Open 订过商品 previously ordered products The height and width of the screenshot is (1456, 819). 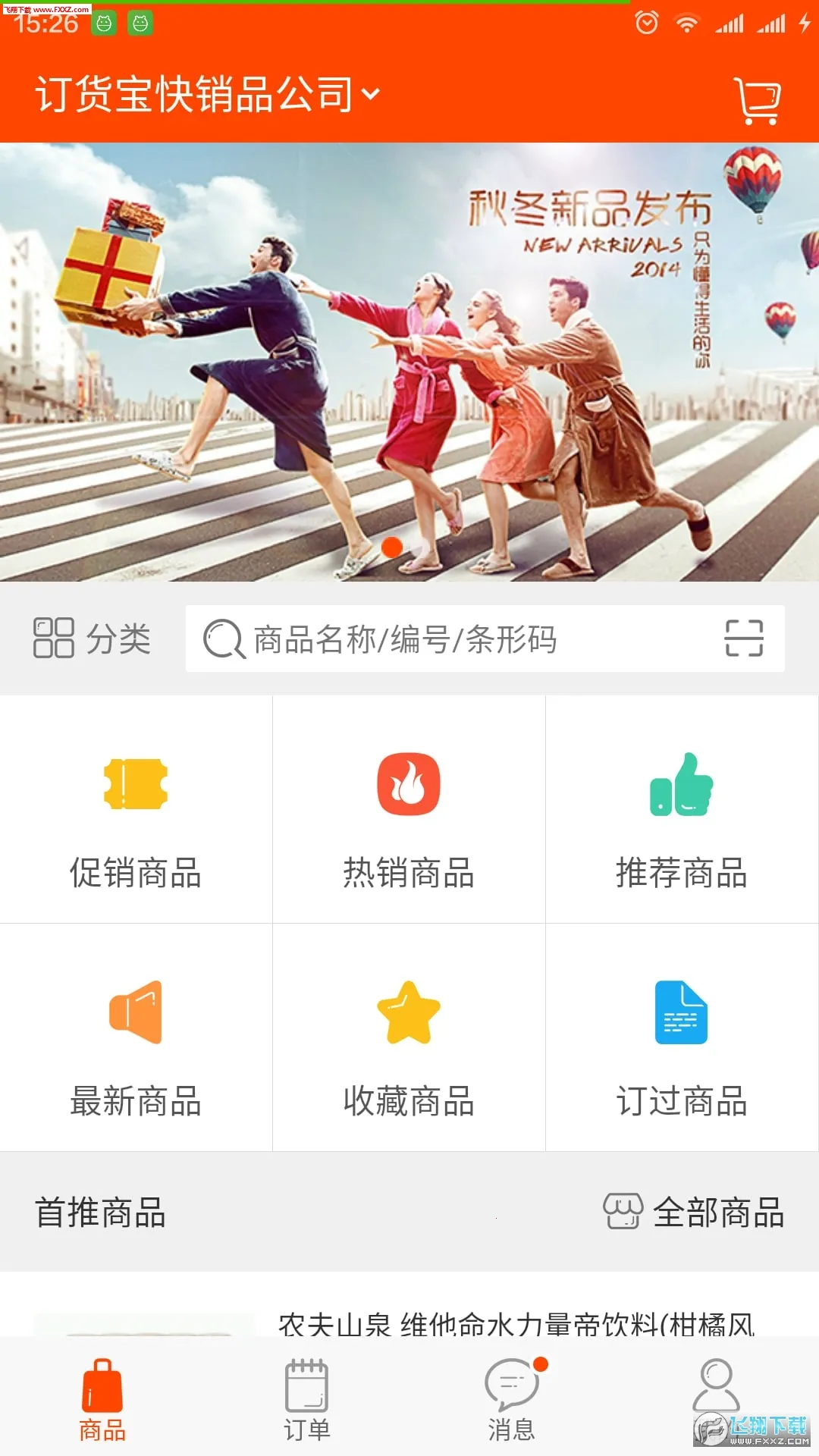pyautogui.click(x=682, y=1037)
